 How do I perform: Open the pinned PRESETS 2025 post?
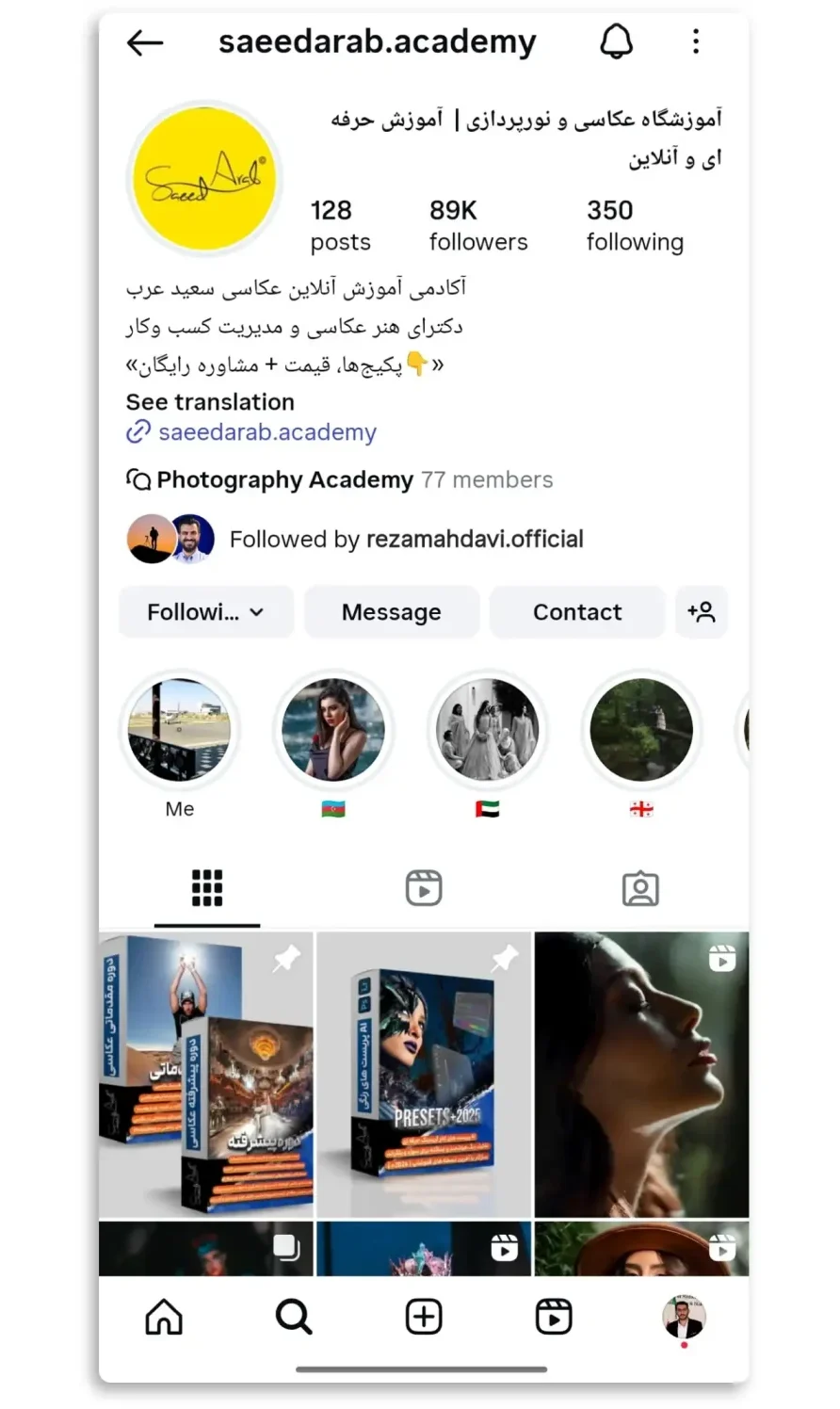(x=424, y=1074)
